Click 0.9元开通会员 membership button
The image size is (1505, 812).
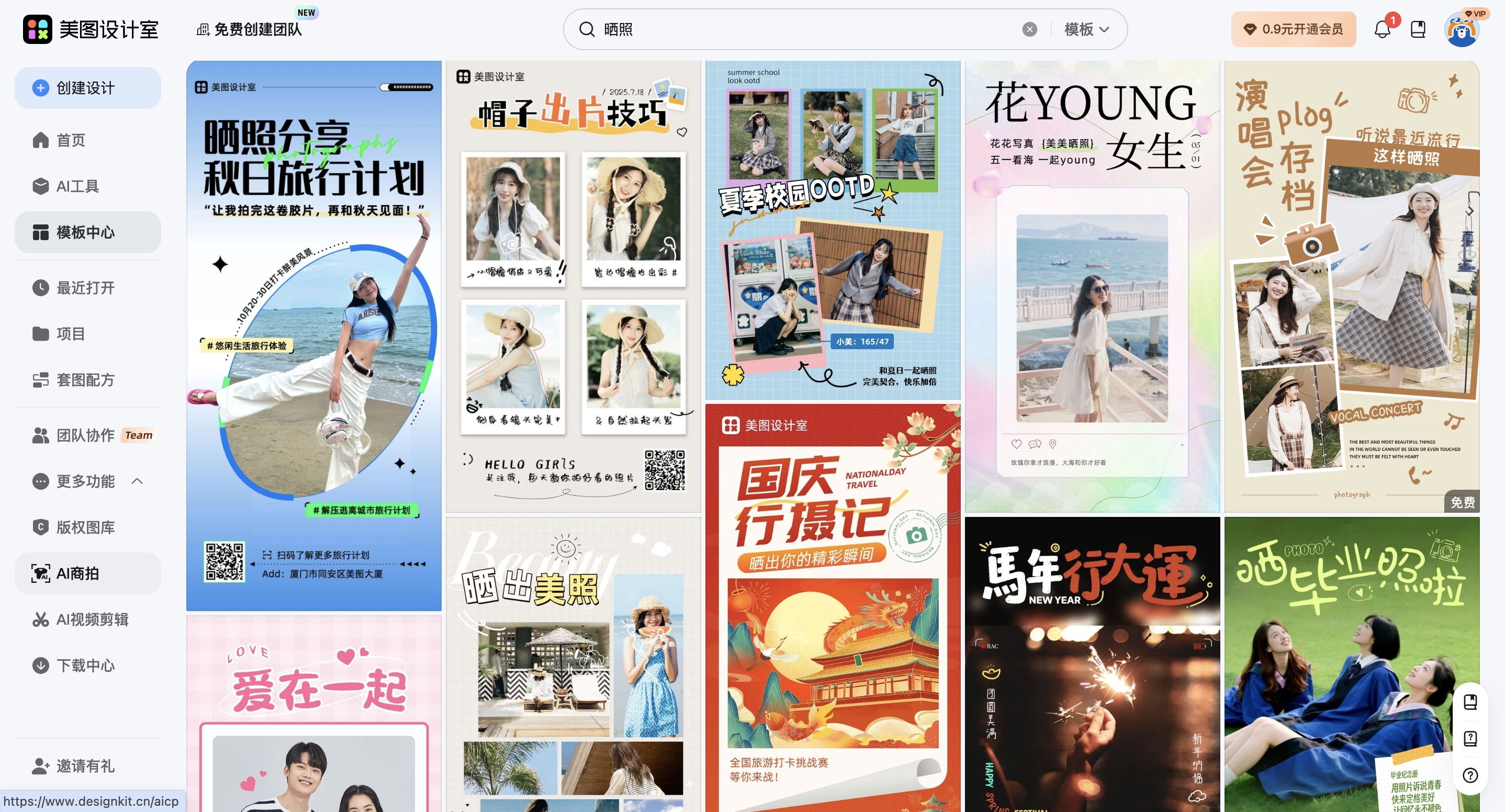click(1293, 29)
